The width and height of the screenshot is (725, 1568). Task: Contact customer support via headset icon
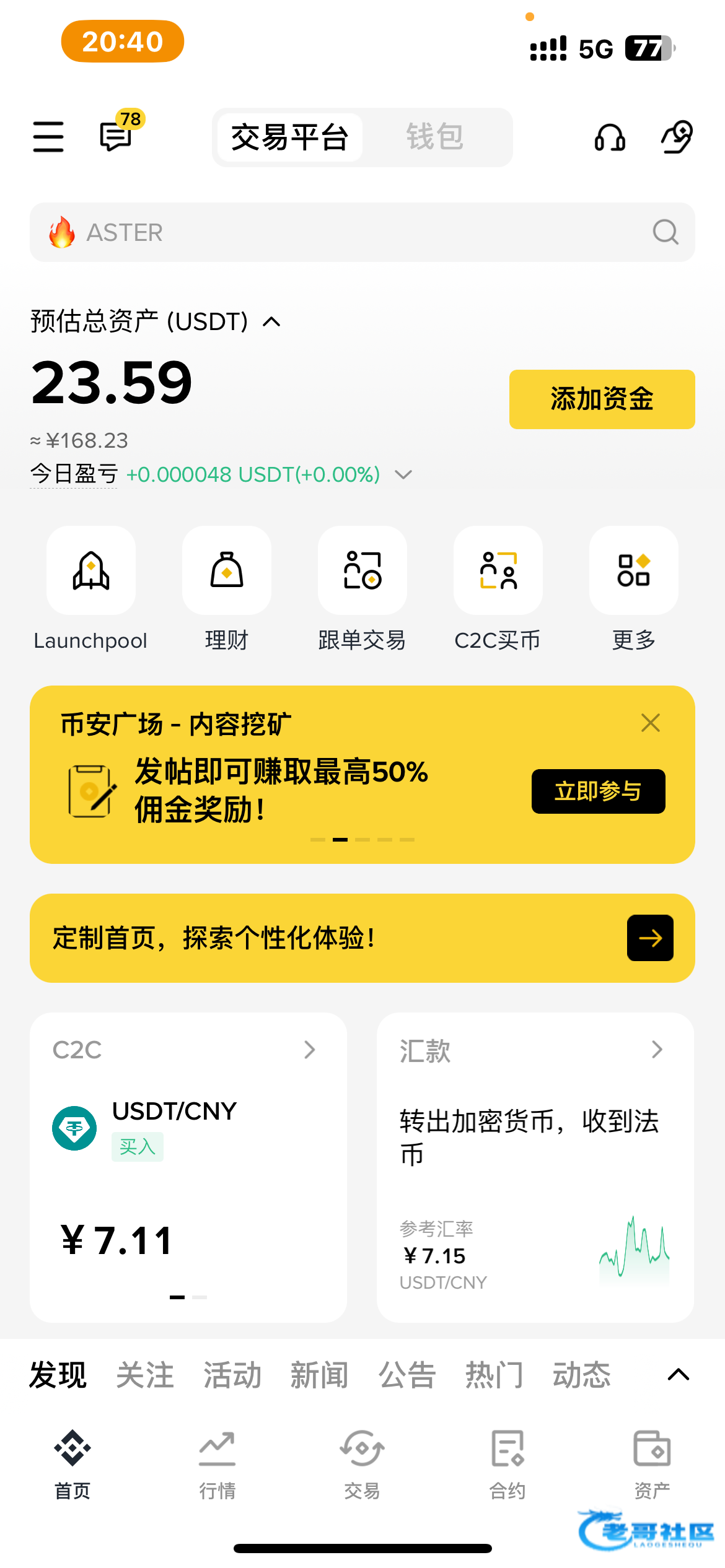point(610,137)
